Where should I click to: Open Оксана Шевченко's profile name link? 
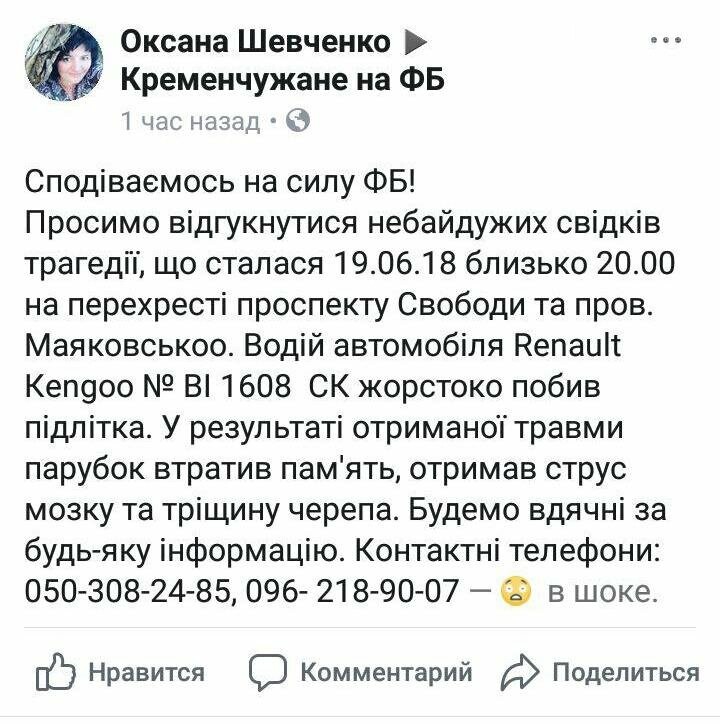[255, 42]
